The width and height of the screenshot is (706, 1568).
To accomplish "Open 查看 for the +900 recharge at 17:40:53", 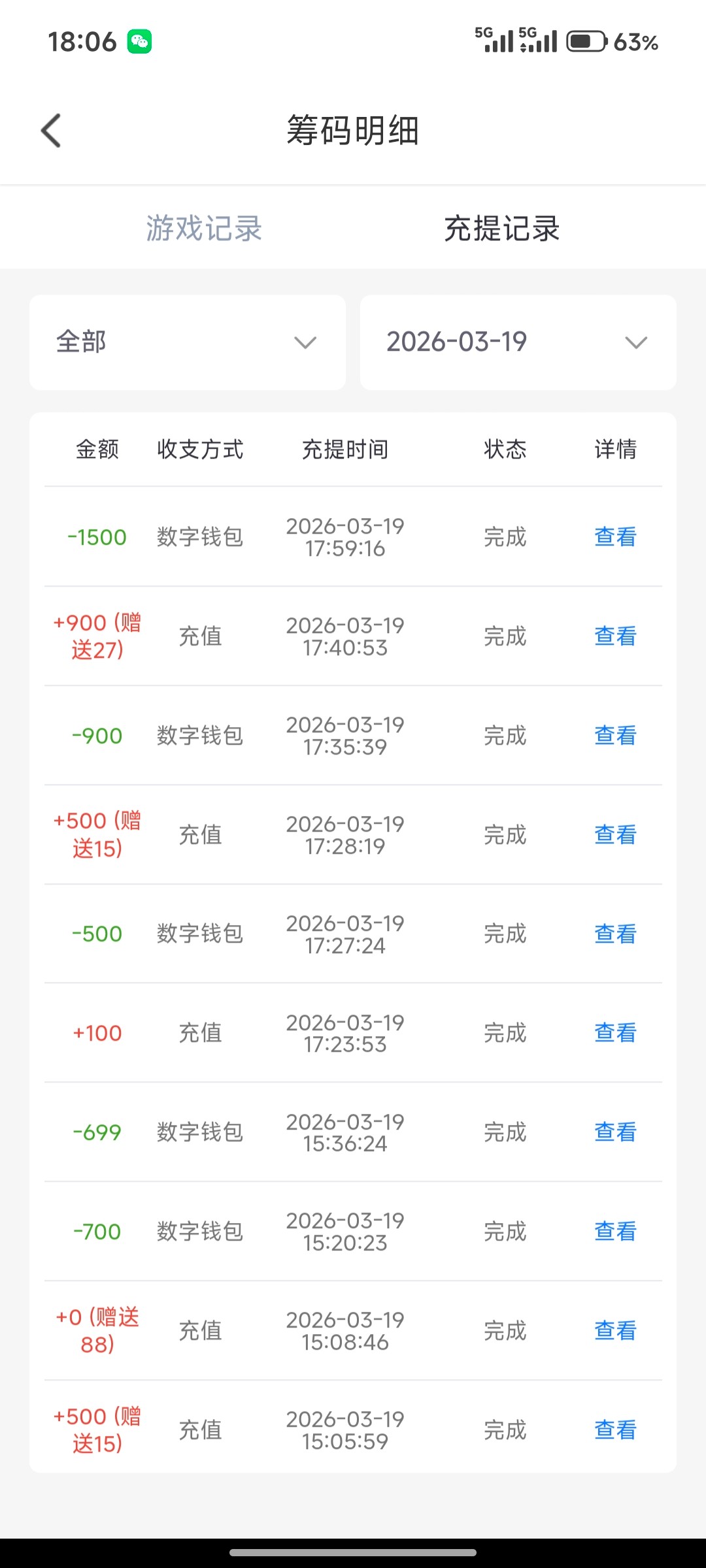I will click(614, 636).
